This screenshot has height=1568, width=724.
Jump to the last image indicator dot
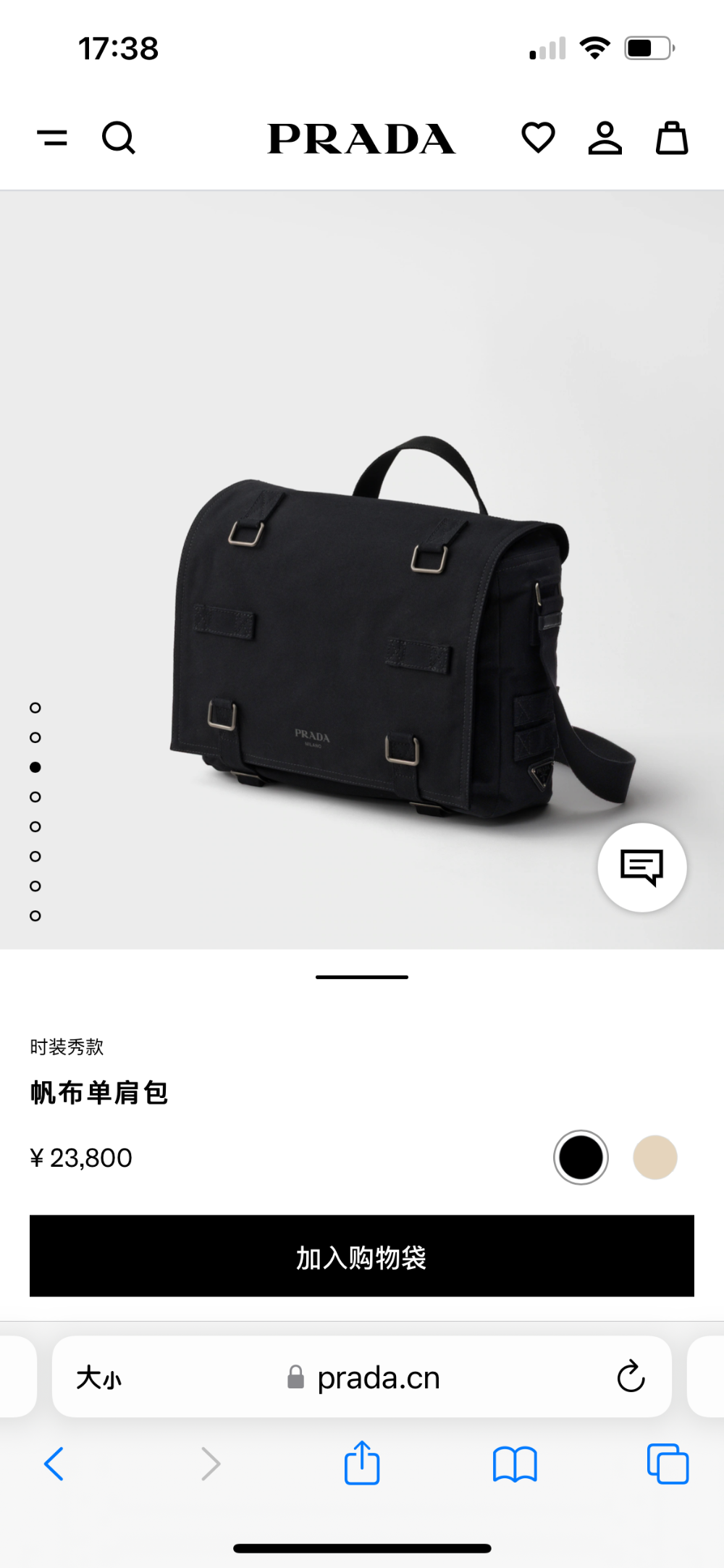click(35, 915)
